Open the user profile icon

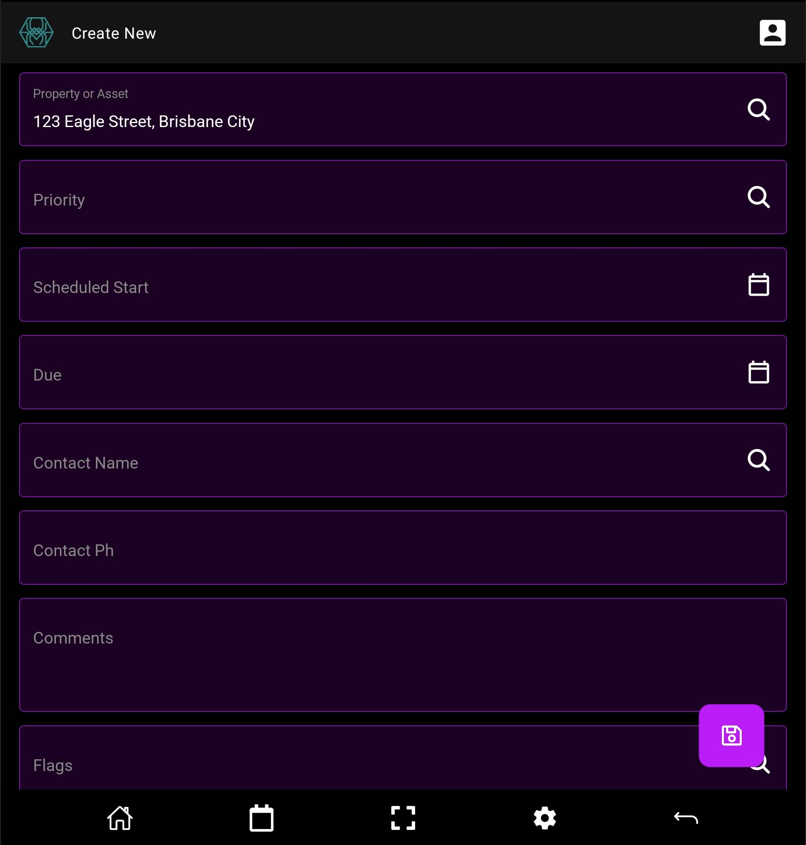[x=772, y=33]
